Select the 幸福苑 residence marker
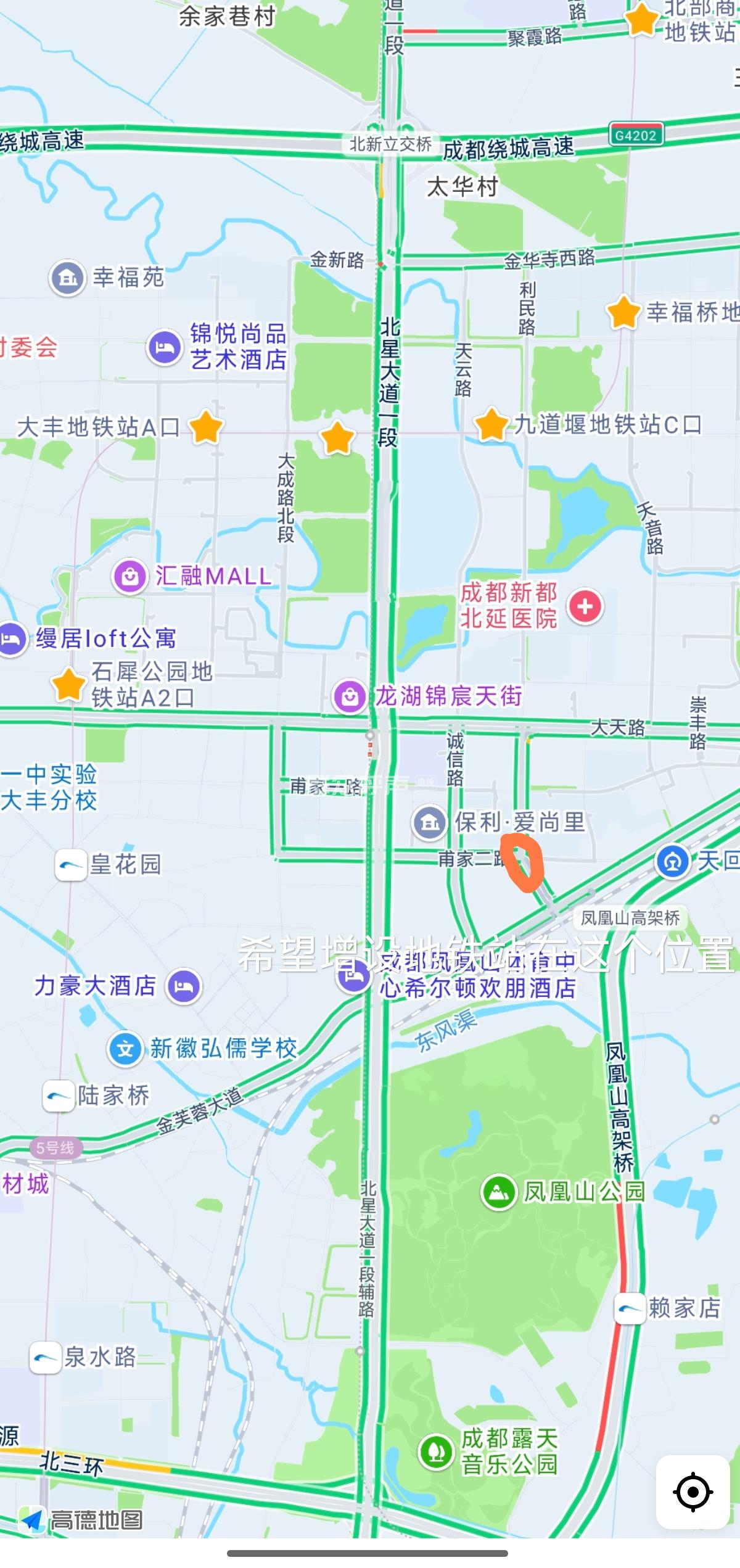The width and height of the screenshot is (740, 1568). [67, 278]
